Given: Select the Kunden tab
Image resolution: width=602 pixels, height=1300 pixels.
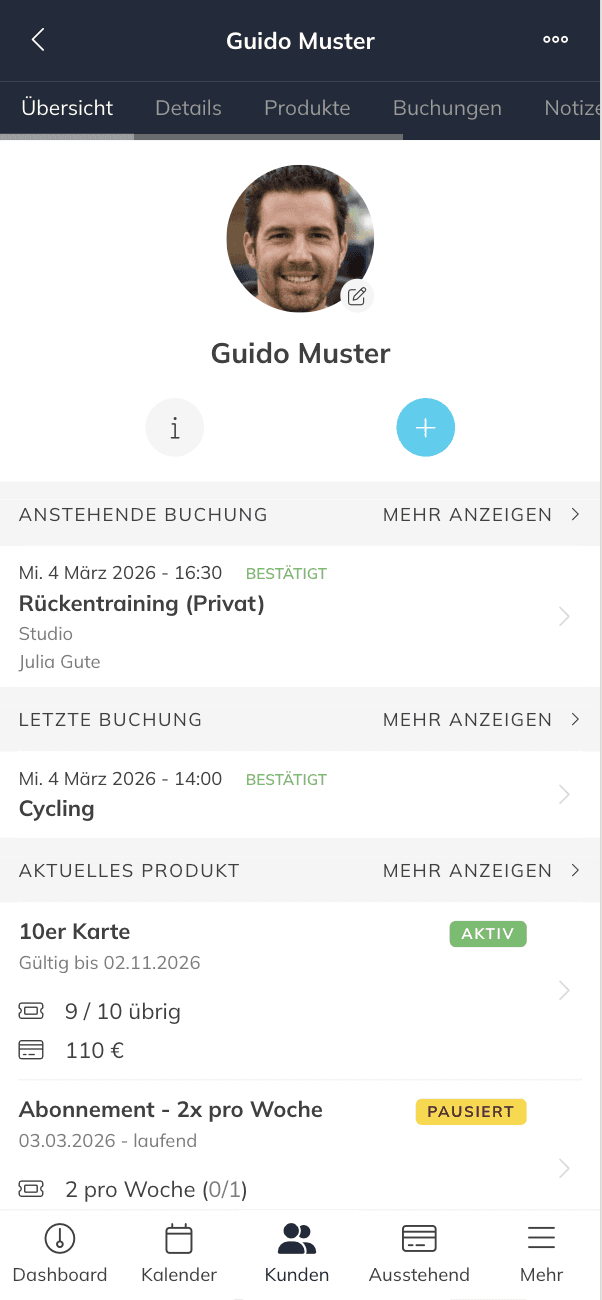Looking at the screenshot, I should pos(297,1255).
